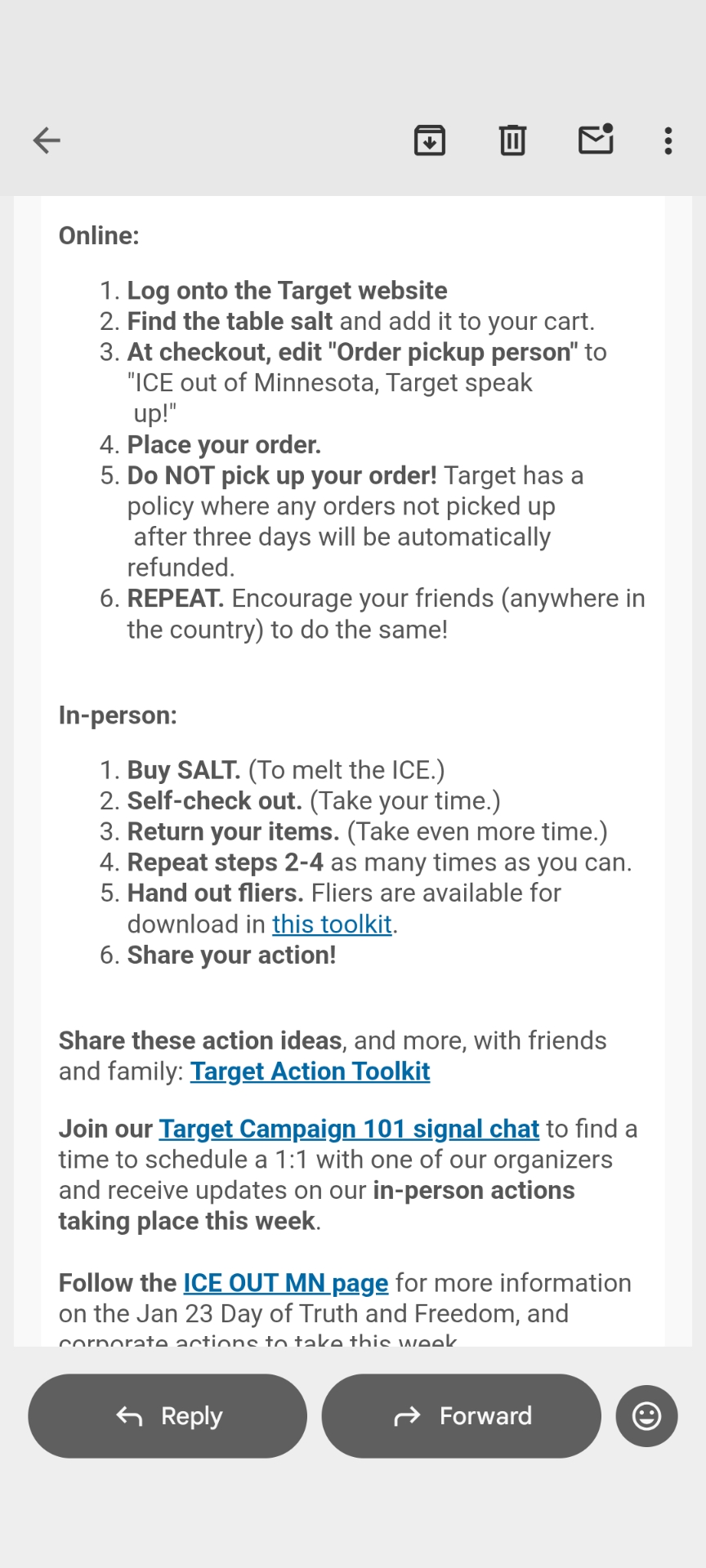Add an emoji reaction
Image resolution: width=706 pixels, height=1568 pixels.
(646, 1415)
